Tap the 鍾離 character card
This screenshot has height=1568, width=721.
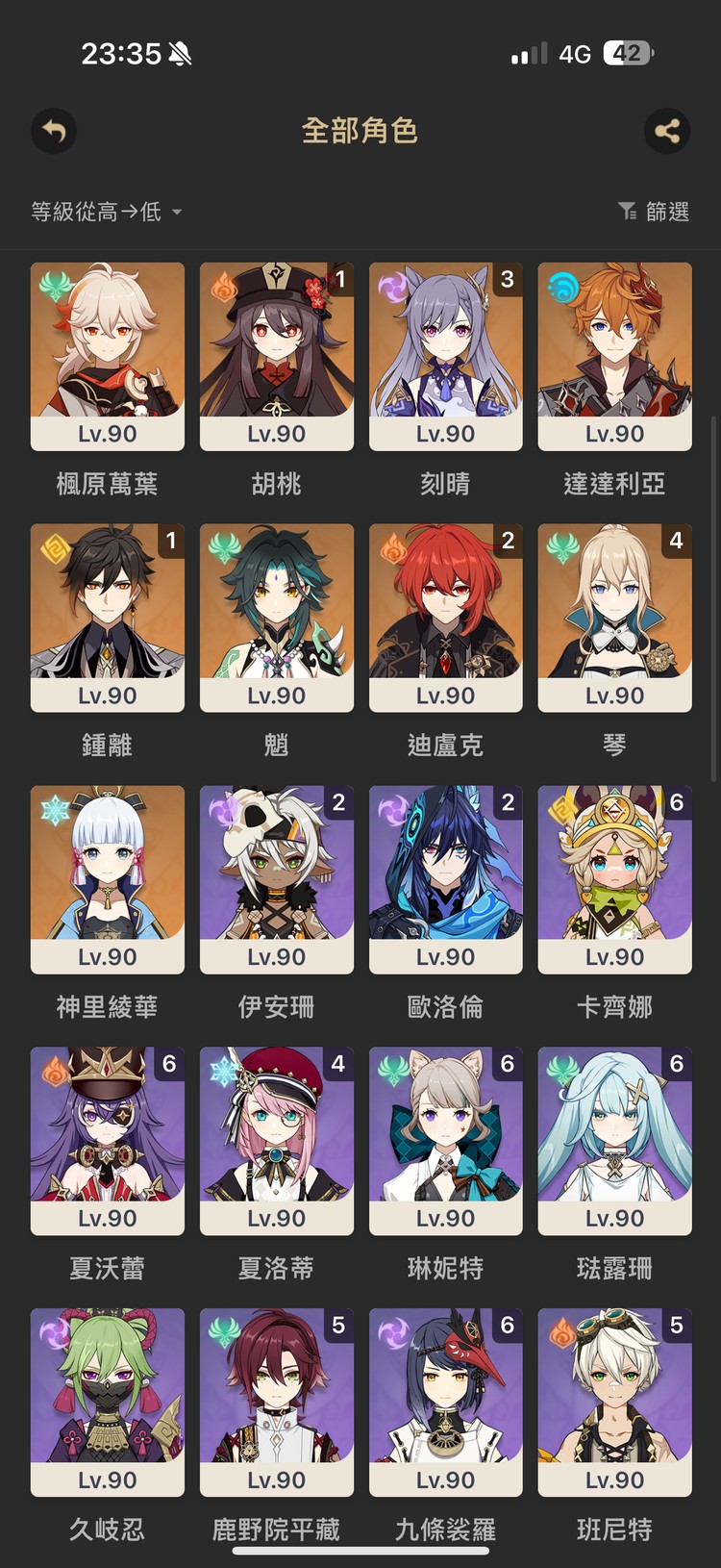point(108,618)
